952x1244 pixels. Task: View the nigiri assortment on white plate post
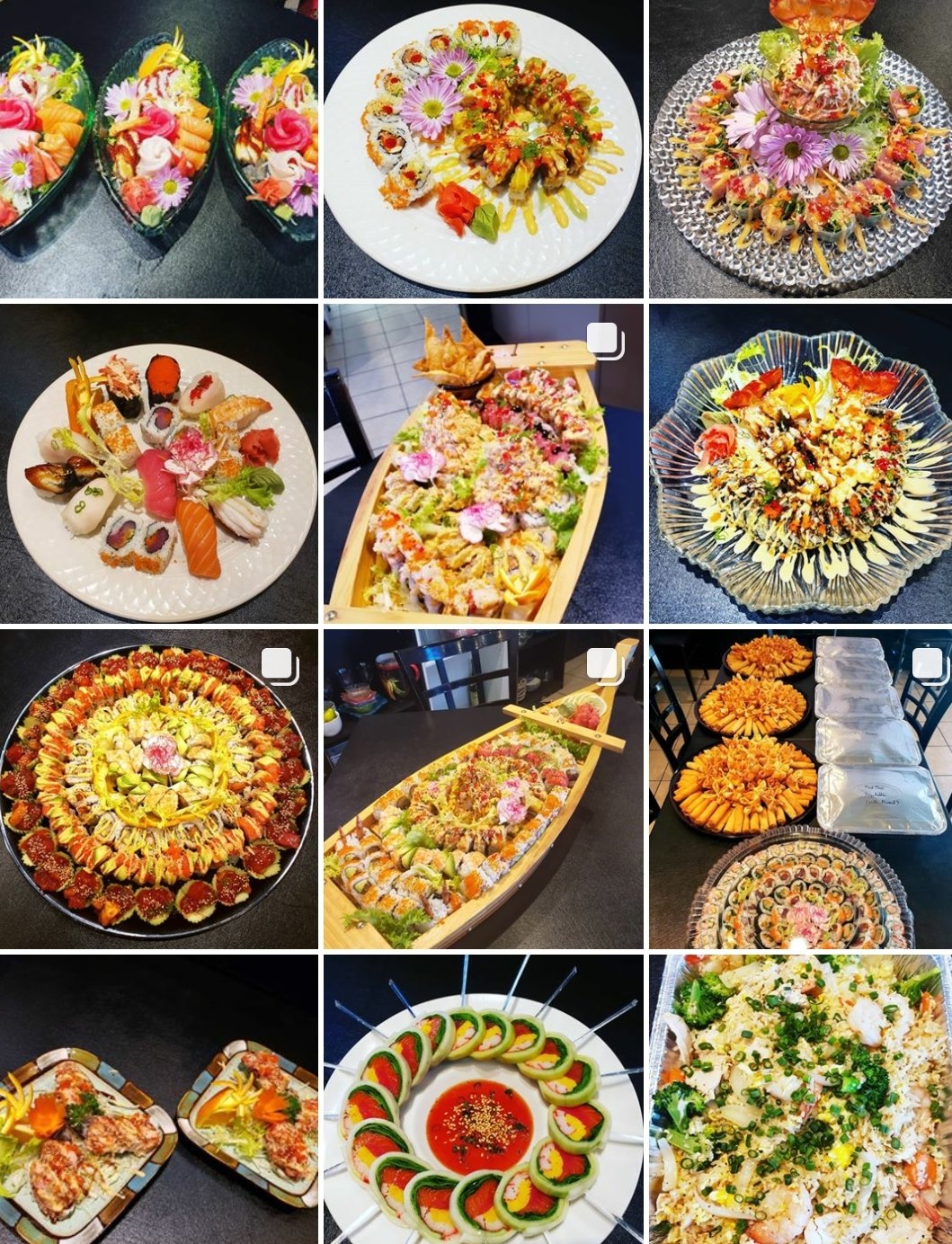click(158, 464)
